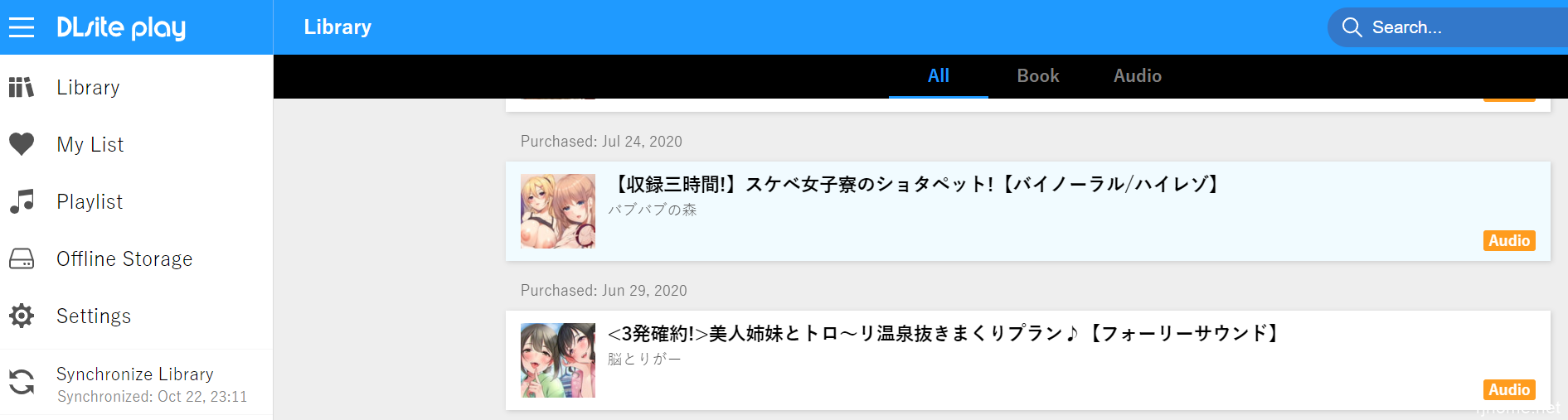Switch to the All tab

(938, 75)
